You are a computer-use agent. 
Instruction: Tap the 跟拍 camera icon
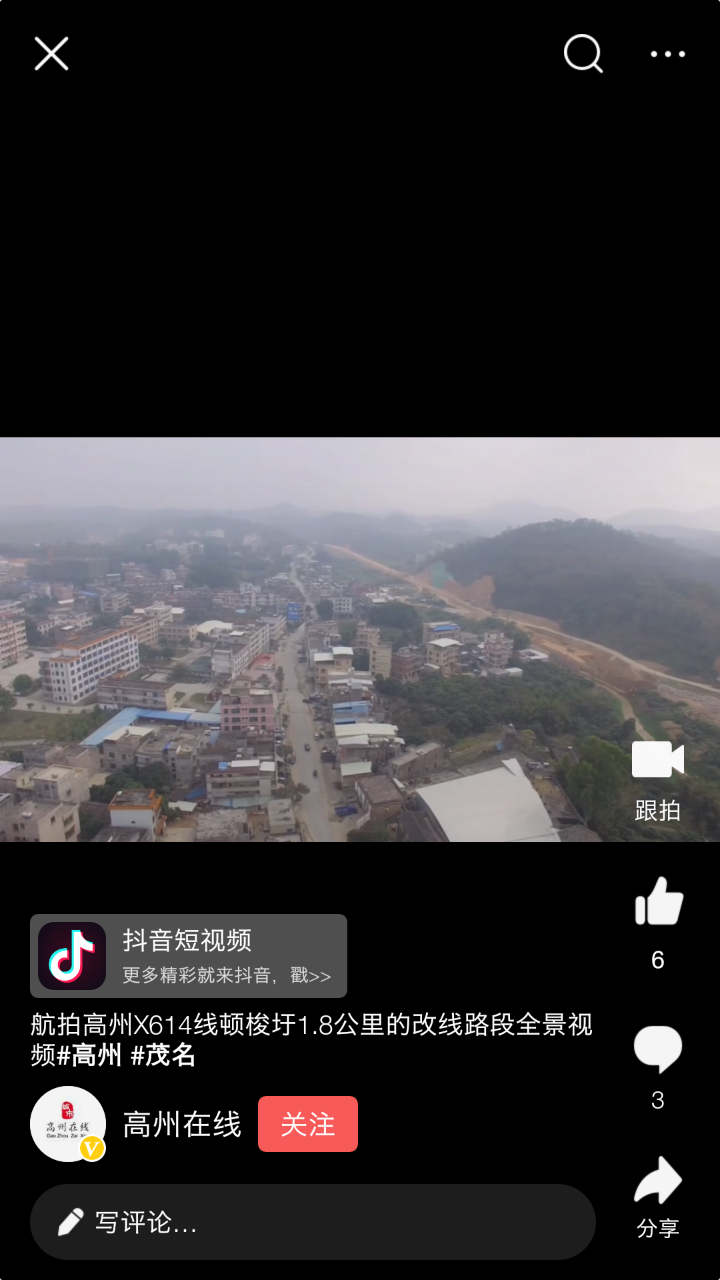657,761
